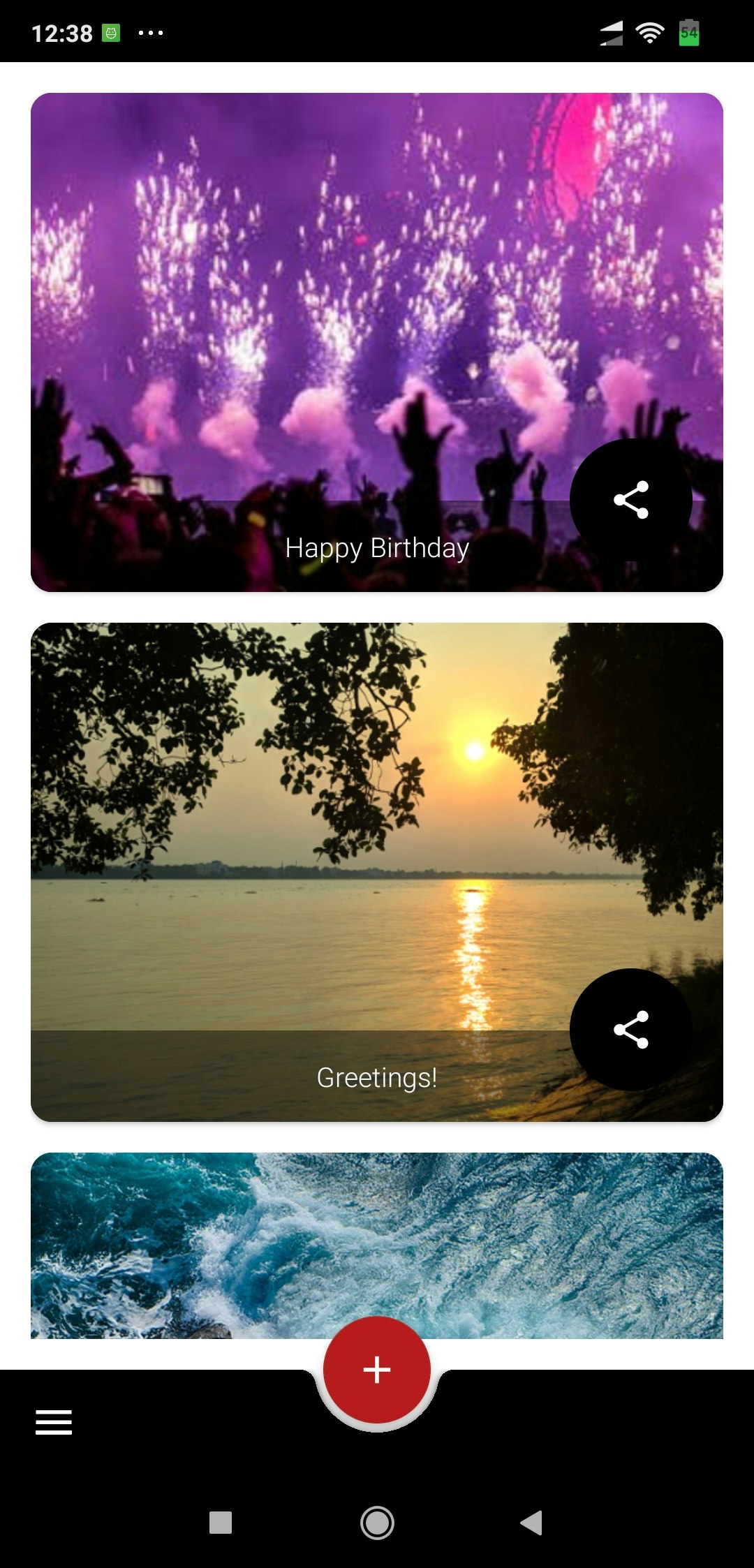Tap the red plus button to add a card
The width and height of the screenshot is (754, 1568).
(377, 1370)
